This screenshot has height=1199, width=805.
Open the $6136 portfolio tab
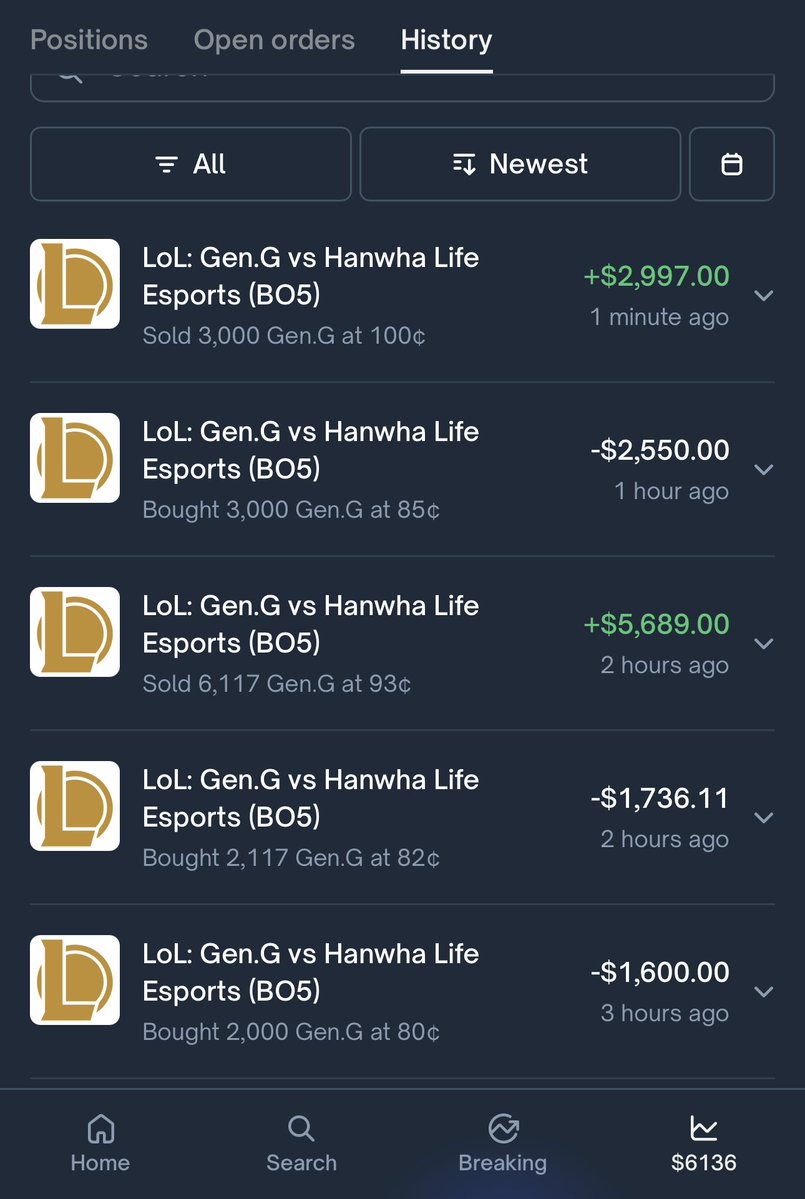pyautogui.click(x=704, y=1143)
